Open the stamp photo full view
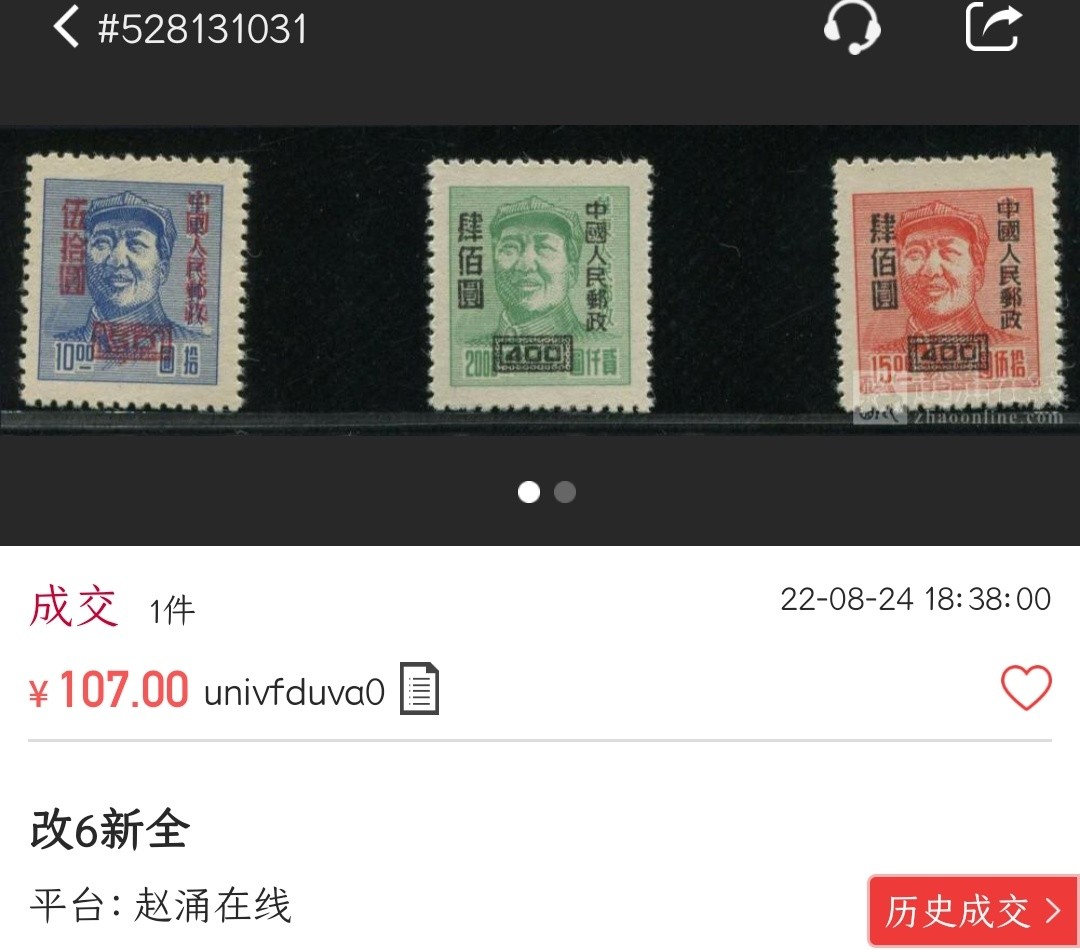Screen dimensions: 1080x950 click(x=540, y=285)
